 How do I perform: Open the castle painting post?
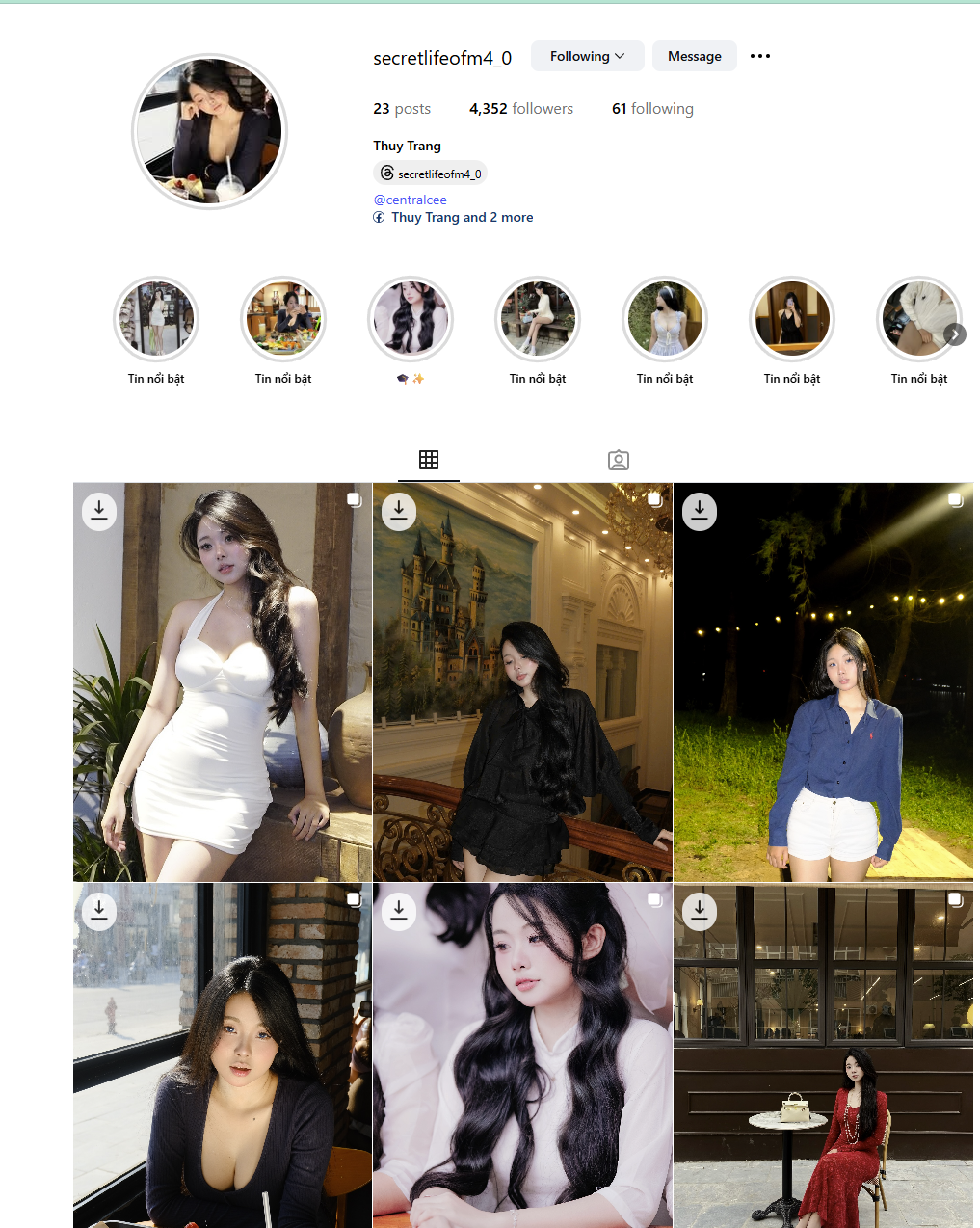pyautogui.click(x=522, y=682)
